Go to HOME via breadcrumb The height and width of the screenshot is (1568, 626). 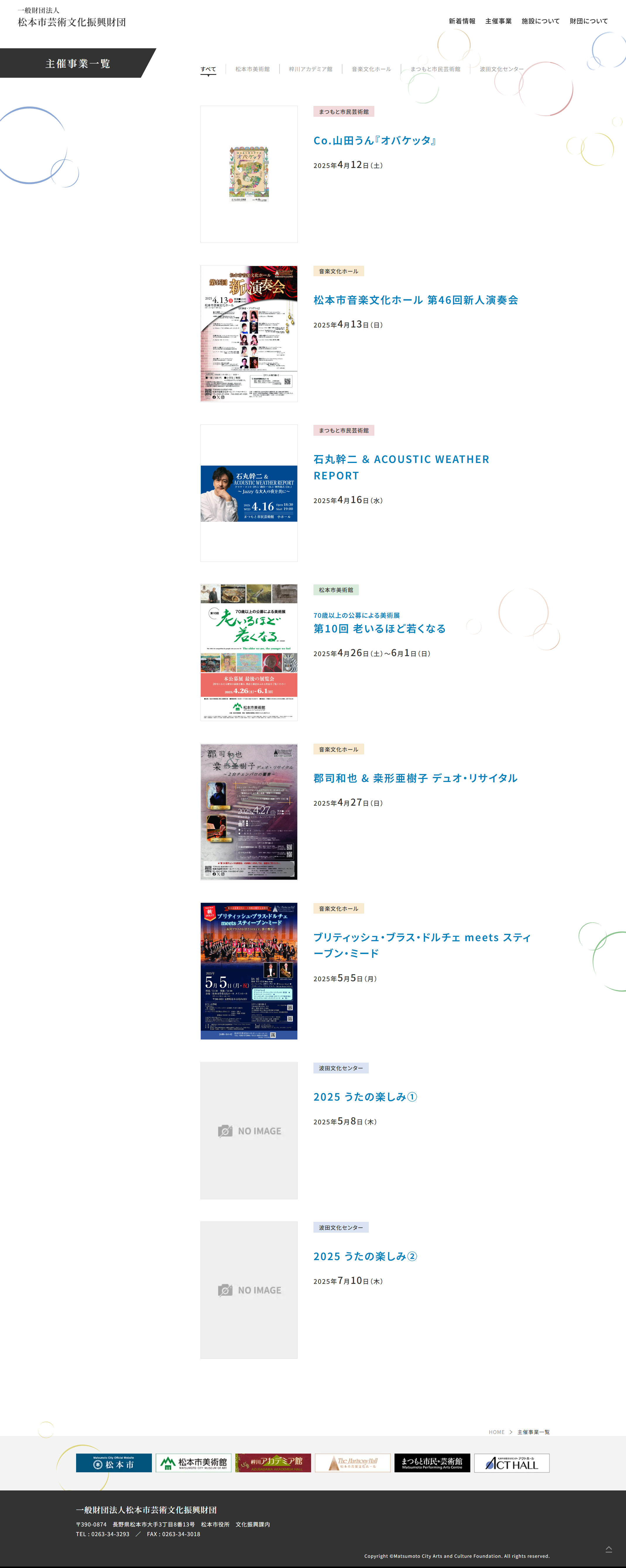coord(496,1432)
